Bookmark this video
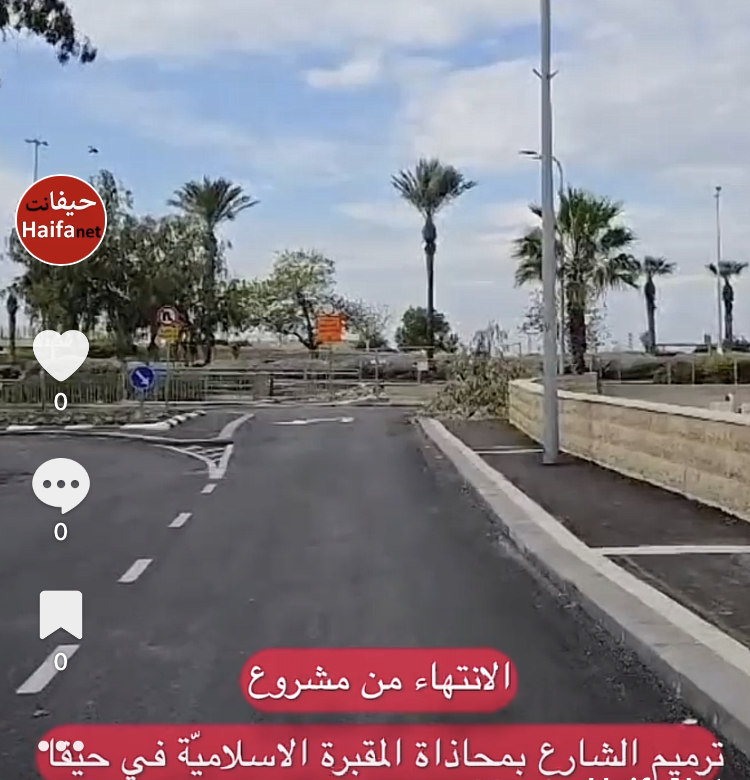Viewport: 750px width, 780px height. [61, 614]
